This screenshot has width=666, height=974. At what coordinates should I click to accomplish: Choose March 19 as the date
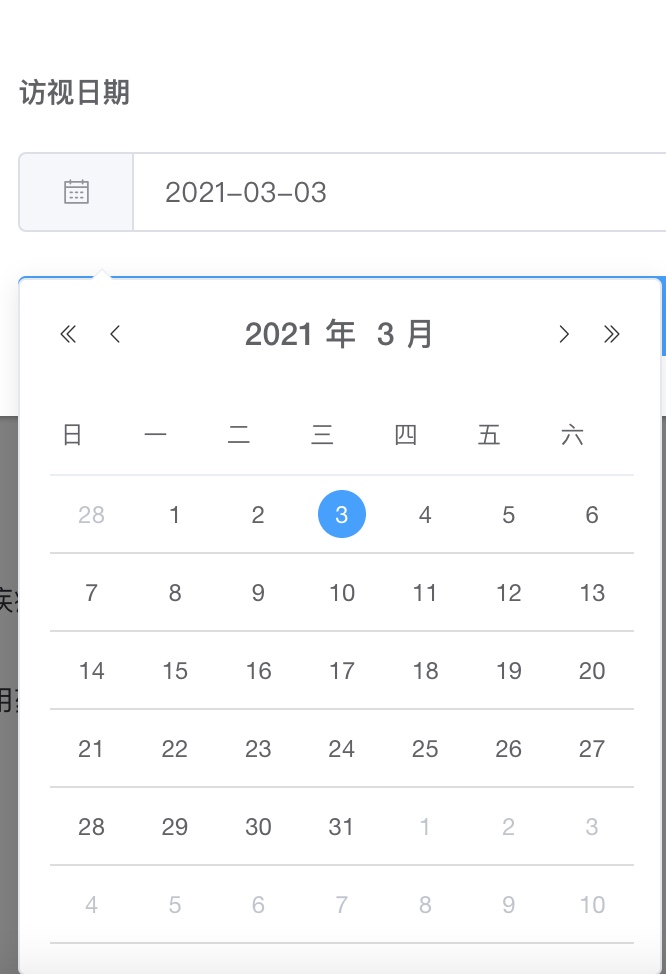[508, 671]
